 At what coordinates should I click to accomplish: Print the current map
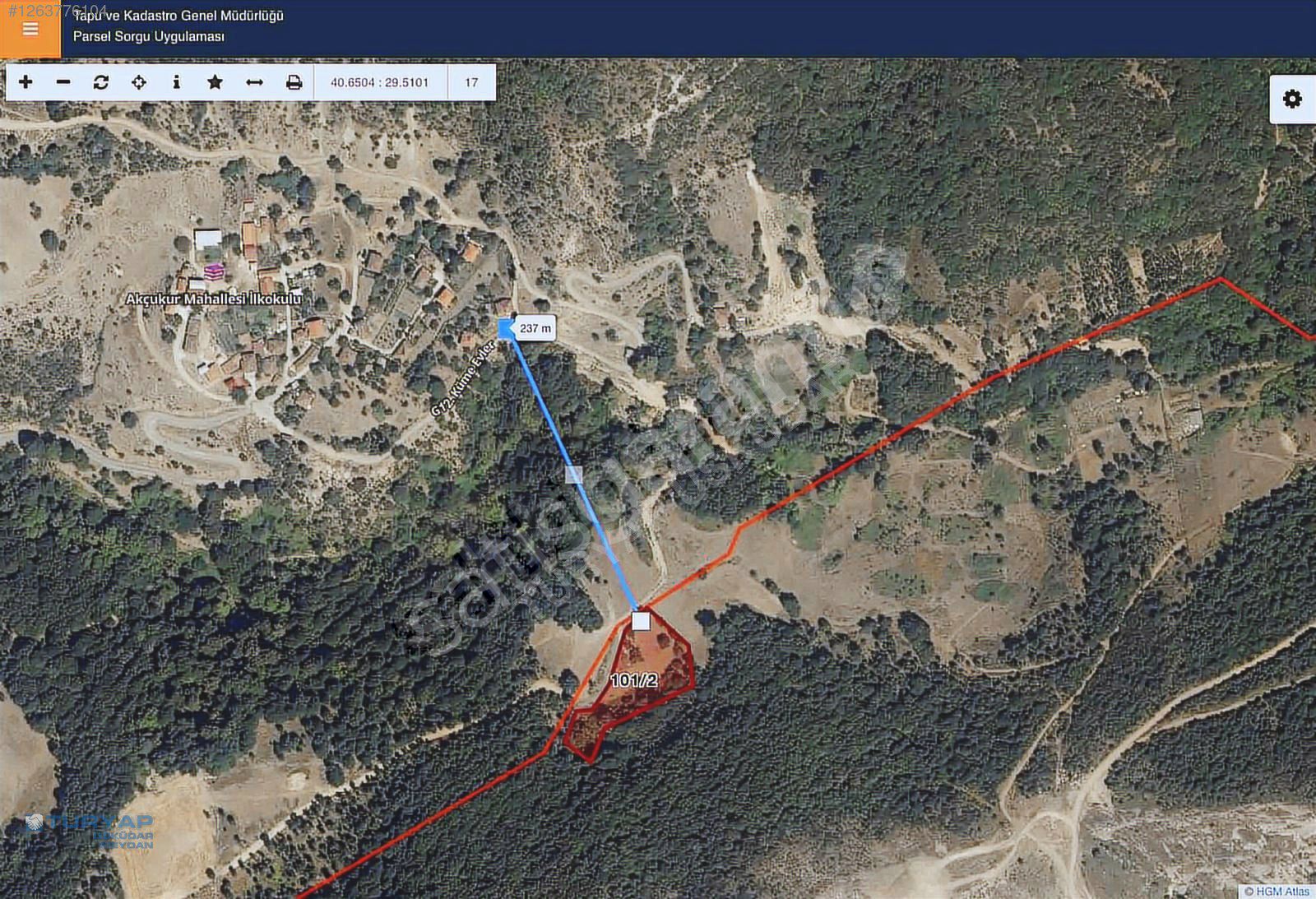pos(294,82)
